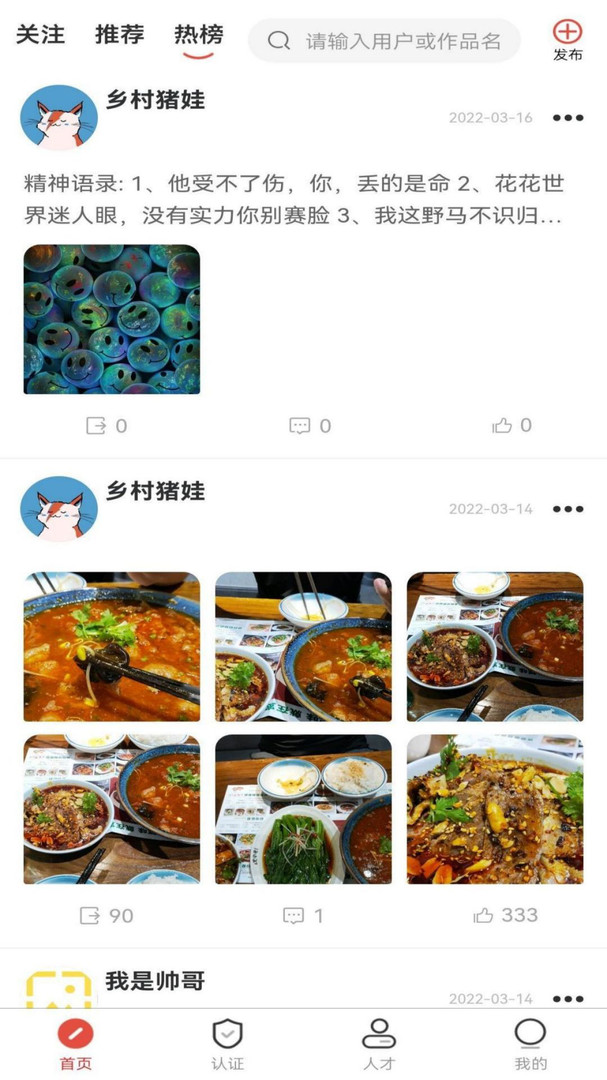Comment on the 精神语录 post
This screenshot has width=607, height=1080.
point(310,426)
